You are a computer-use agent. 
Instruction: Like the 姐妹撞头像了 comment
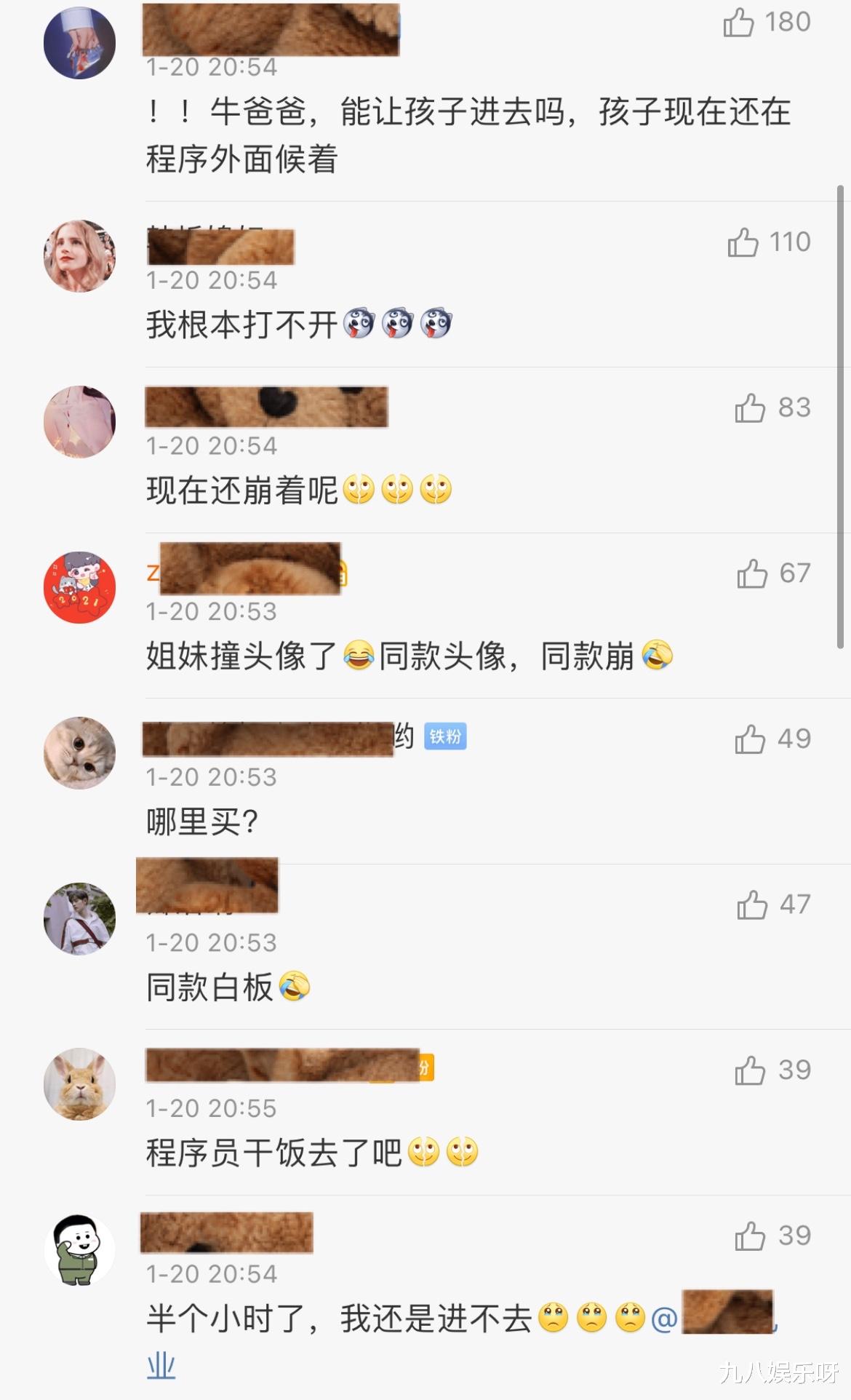751,574
